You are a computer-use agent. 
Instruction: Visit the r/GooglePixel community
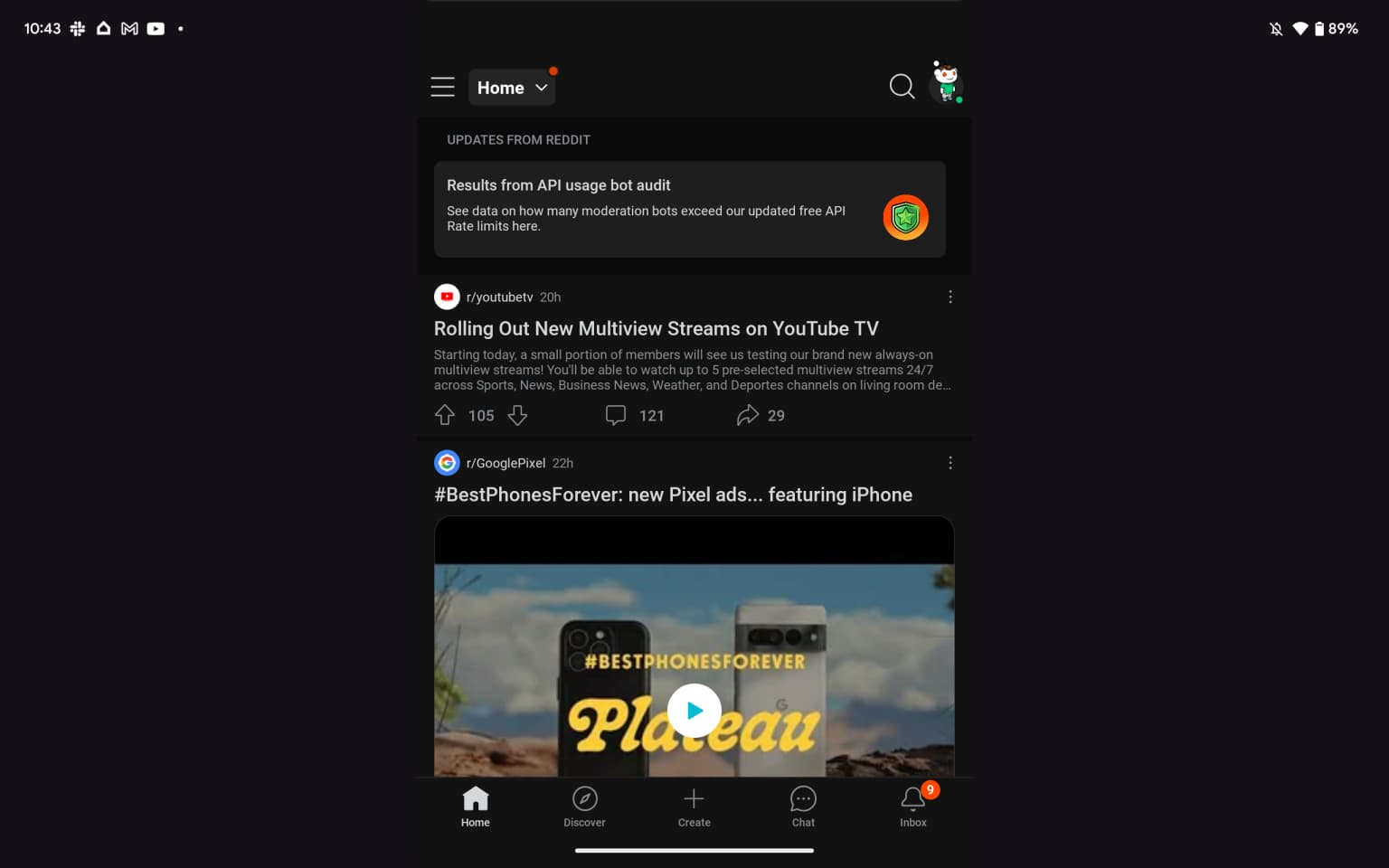pyautogui.click(x=505, y=463)
